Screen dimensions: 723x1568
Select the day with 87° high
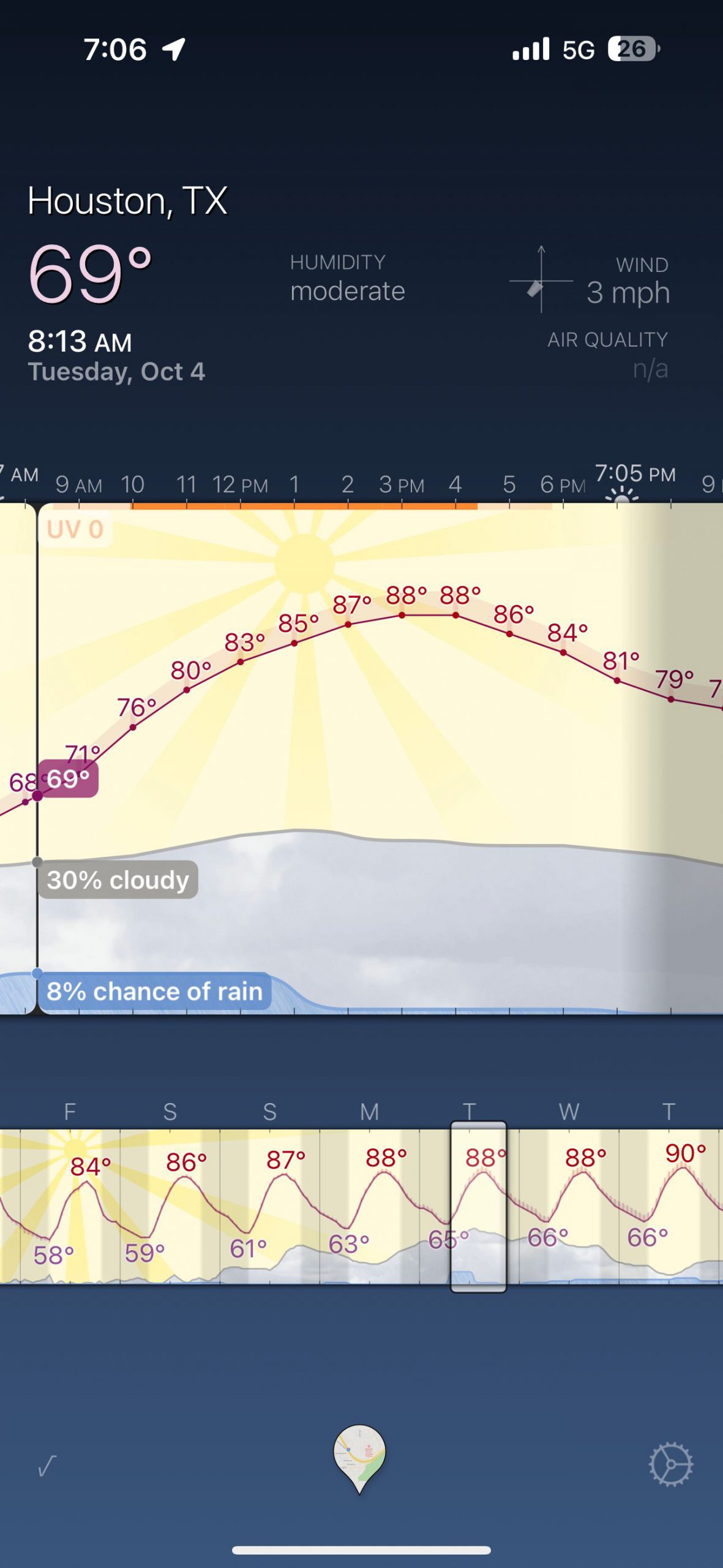(x=270, y=1205)
